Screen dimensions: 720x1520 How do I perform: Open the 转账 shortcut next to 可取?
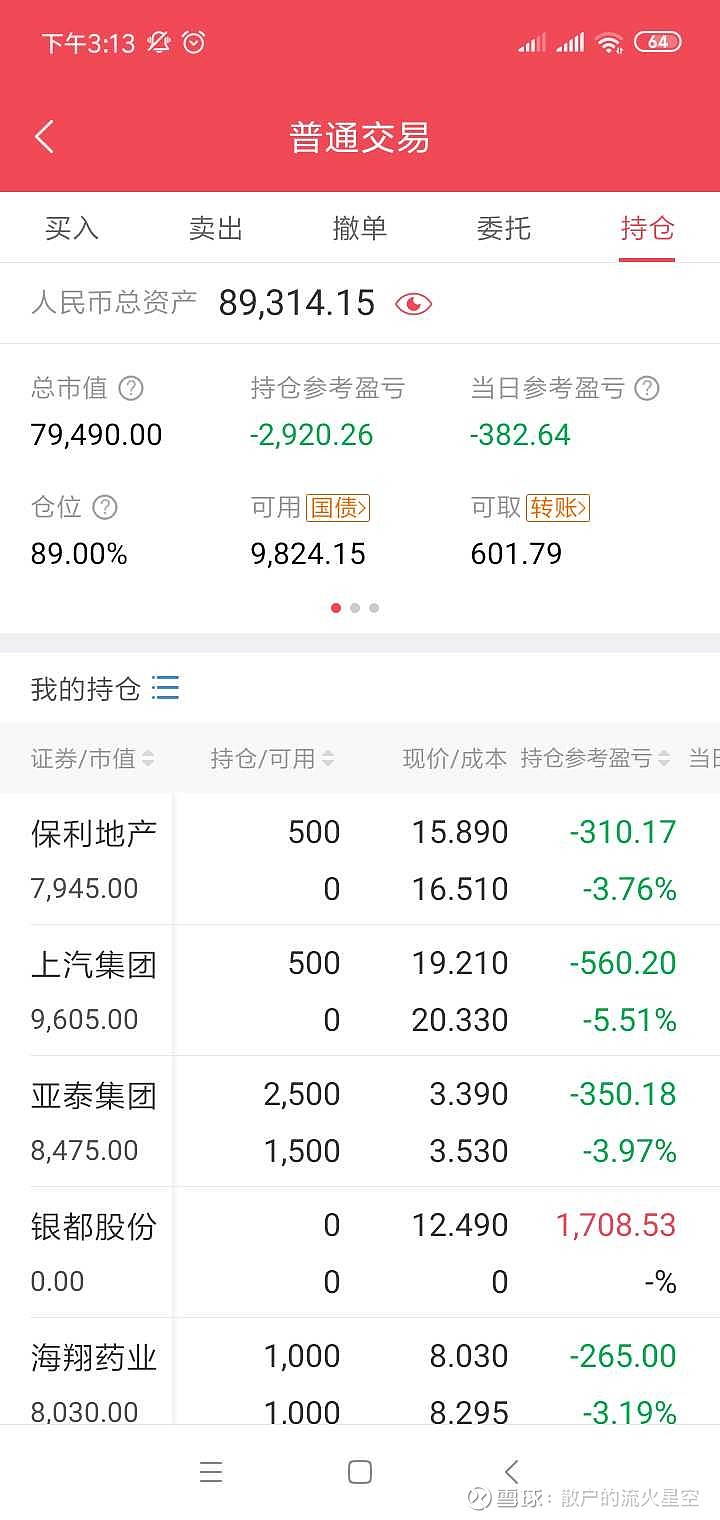pyautogui.click(x=558, y=508)
